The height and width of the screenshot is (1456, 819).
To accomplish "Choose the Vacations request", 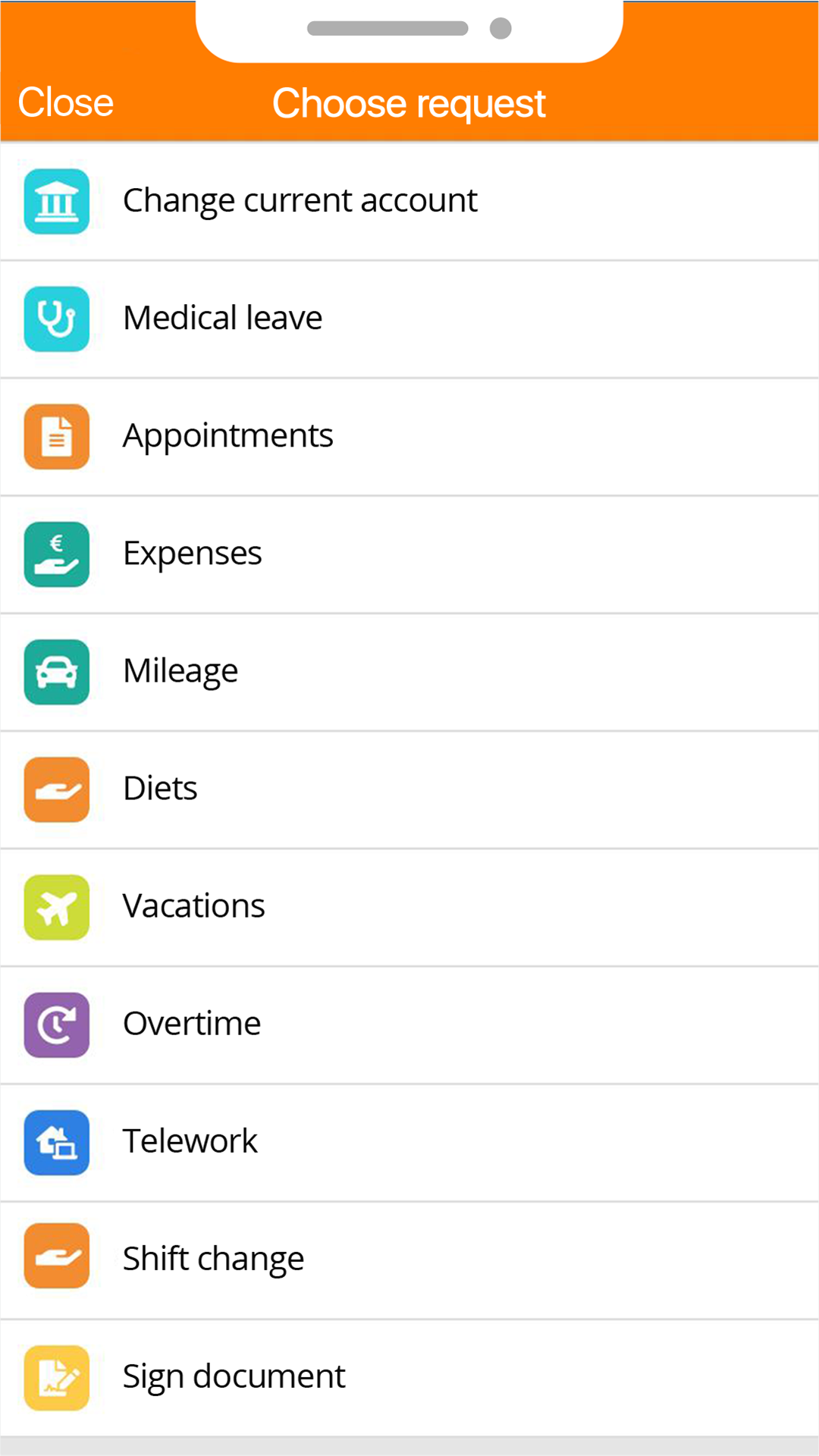I will pos(409,907).
